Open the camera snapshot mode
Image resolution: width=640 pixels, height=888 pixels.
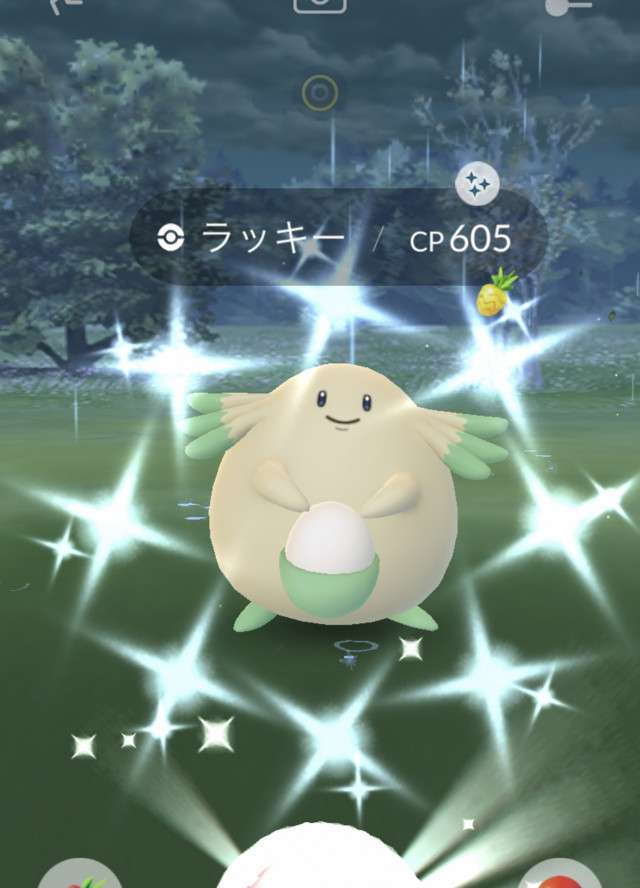[320, 5]
